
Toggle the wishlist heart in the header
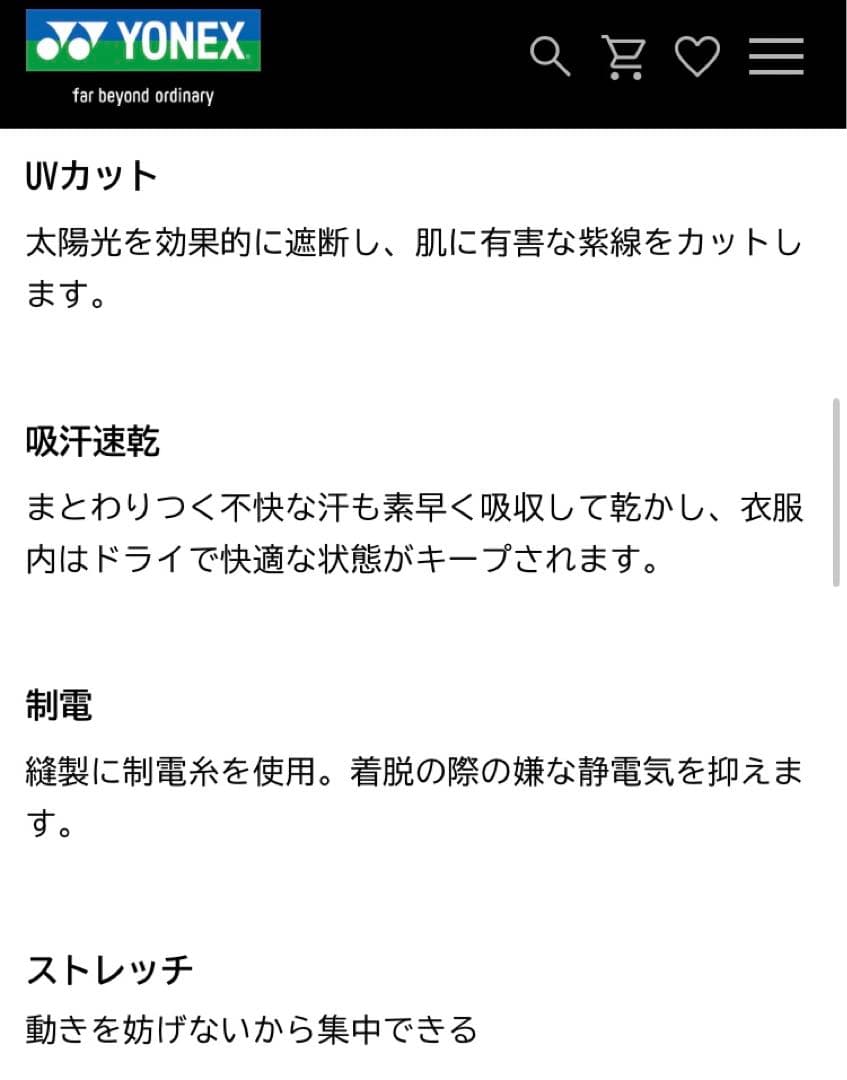click(699, 57)
